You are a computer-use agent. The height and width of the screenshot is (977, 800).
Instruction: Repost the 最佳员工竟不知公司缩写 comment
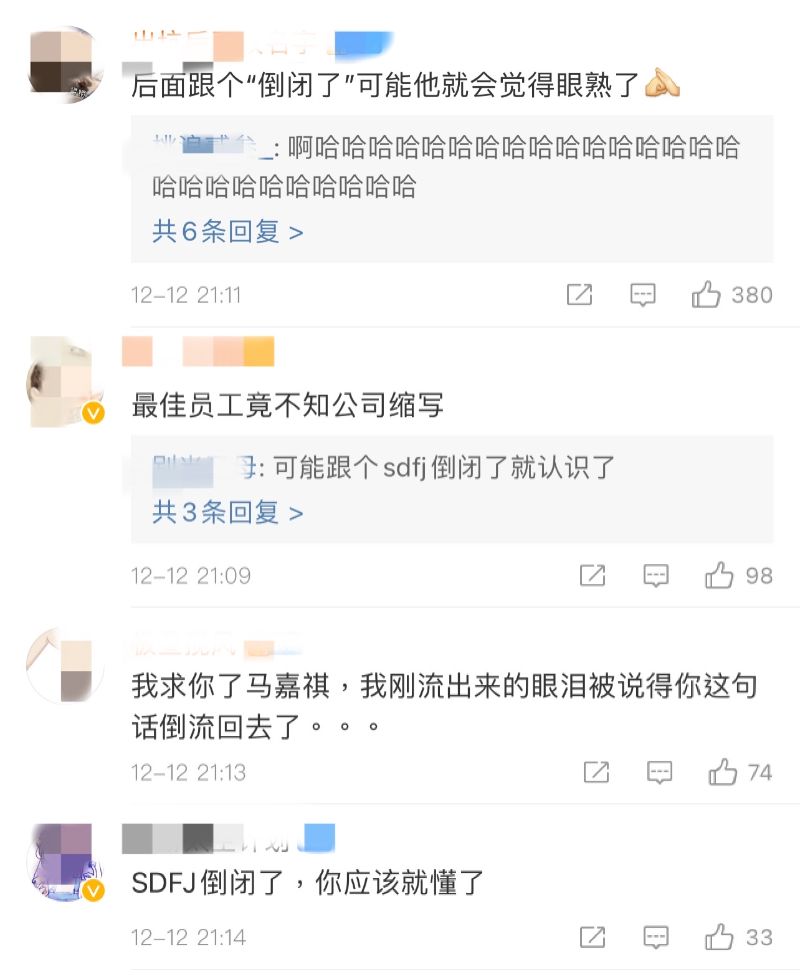[x=592, y=576]
